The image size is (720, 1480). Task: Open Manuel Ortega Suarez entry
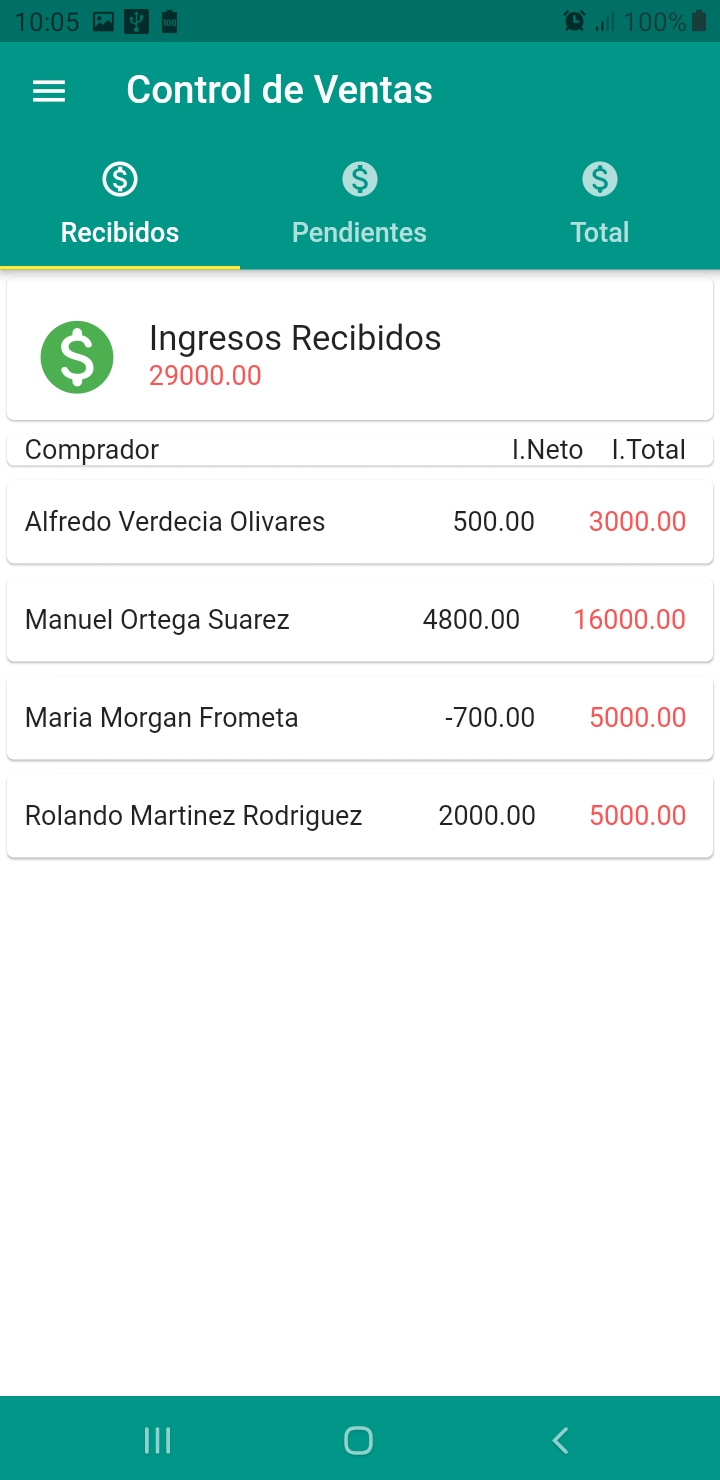[x=359, y=620]
